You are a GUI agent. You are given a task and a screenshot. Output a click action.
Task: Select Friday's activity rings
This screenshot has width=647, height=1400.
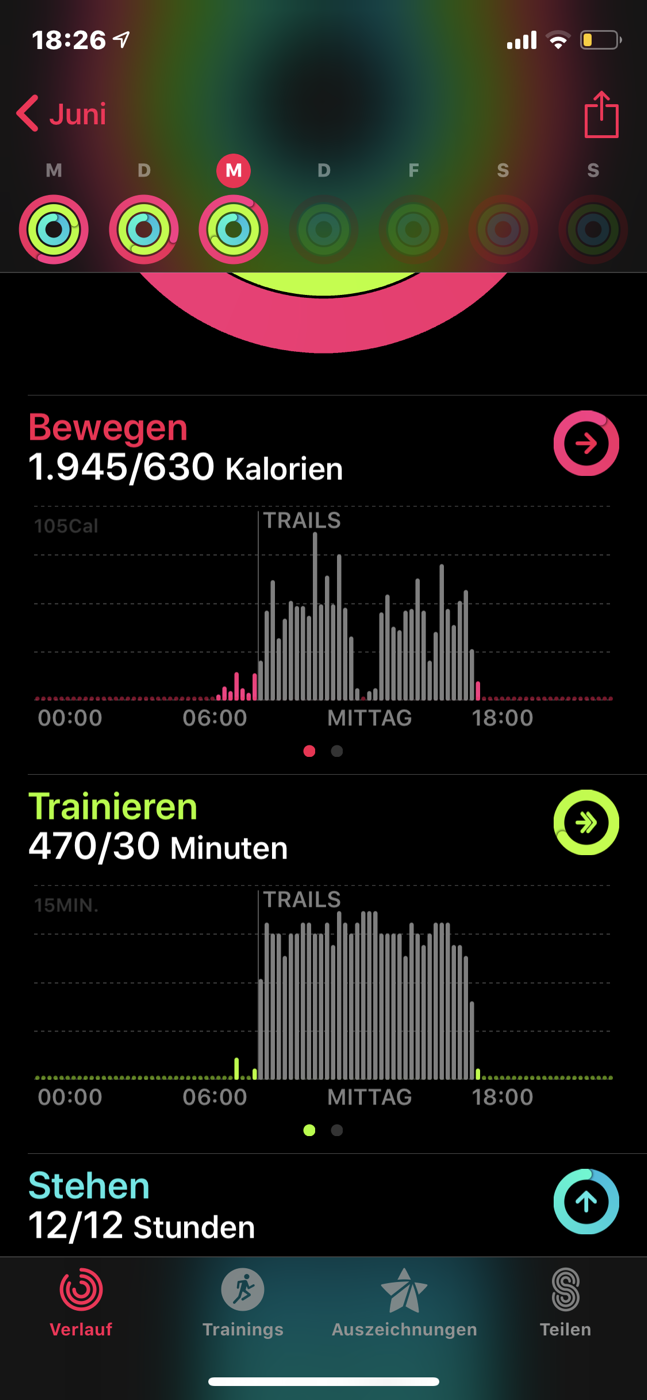(x=413, y=229)
